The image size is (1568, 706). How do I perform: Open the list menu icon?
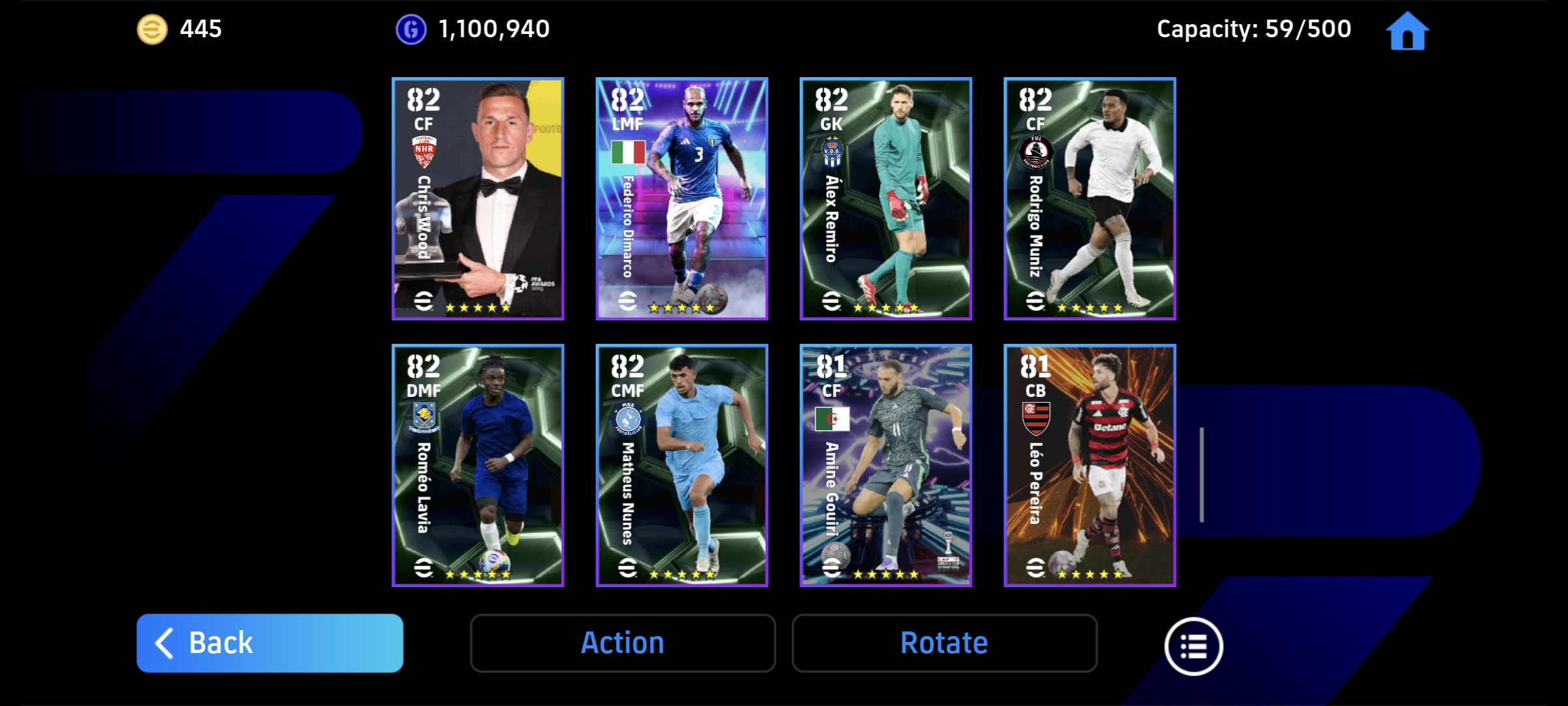pos(1193,646)
